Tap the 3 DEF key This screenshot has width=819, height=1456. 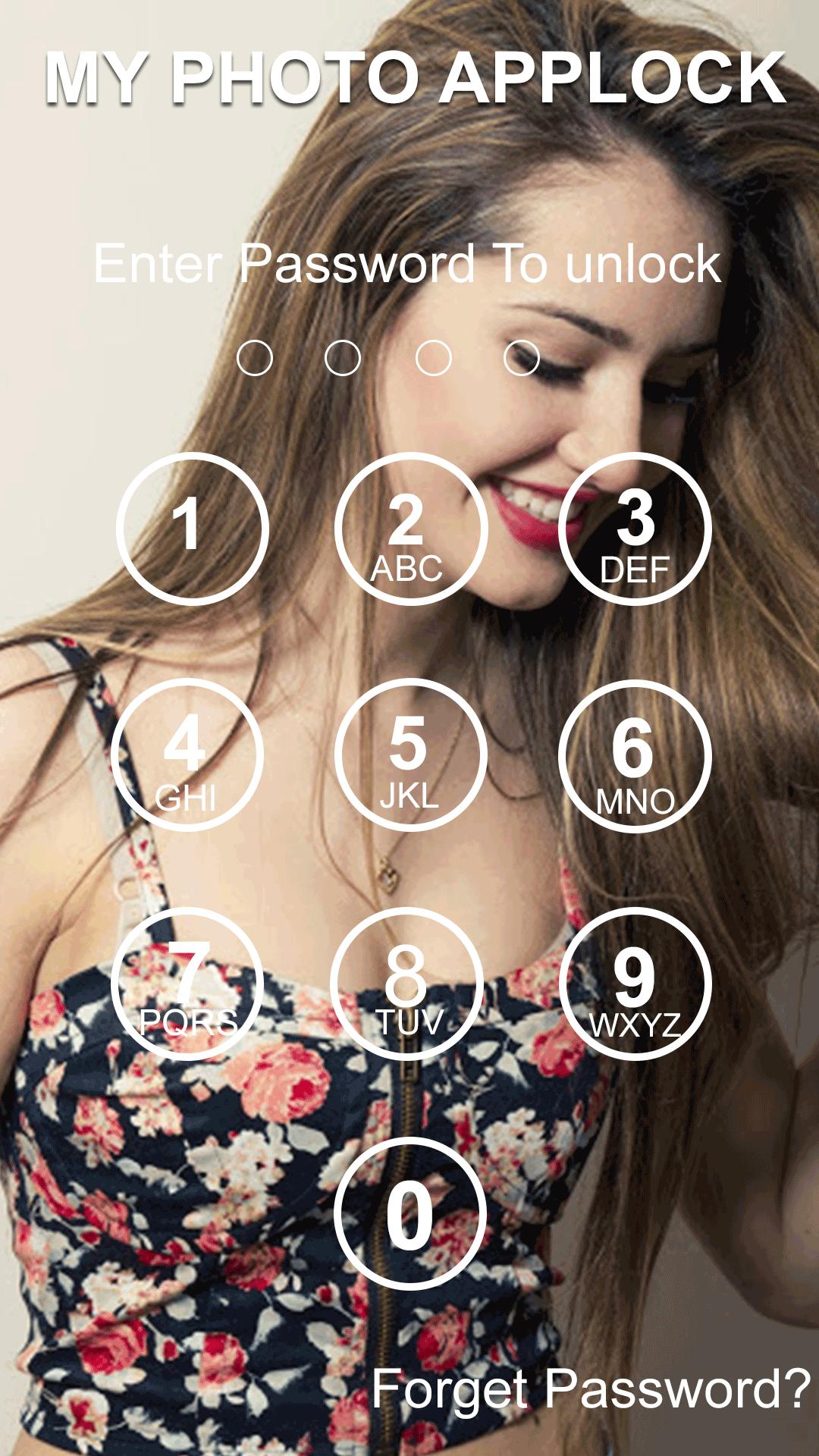point(634,529)
